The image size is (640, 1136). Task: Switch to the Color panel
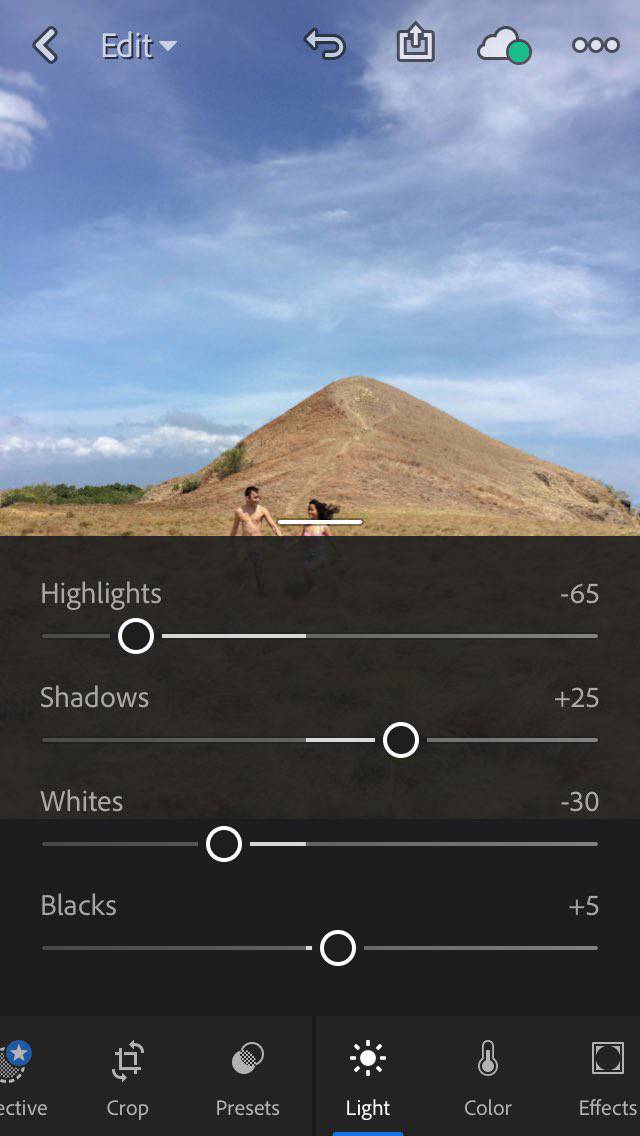pos(488,1078)
